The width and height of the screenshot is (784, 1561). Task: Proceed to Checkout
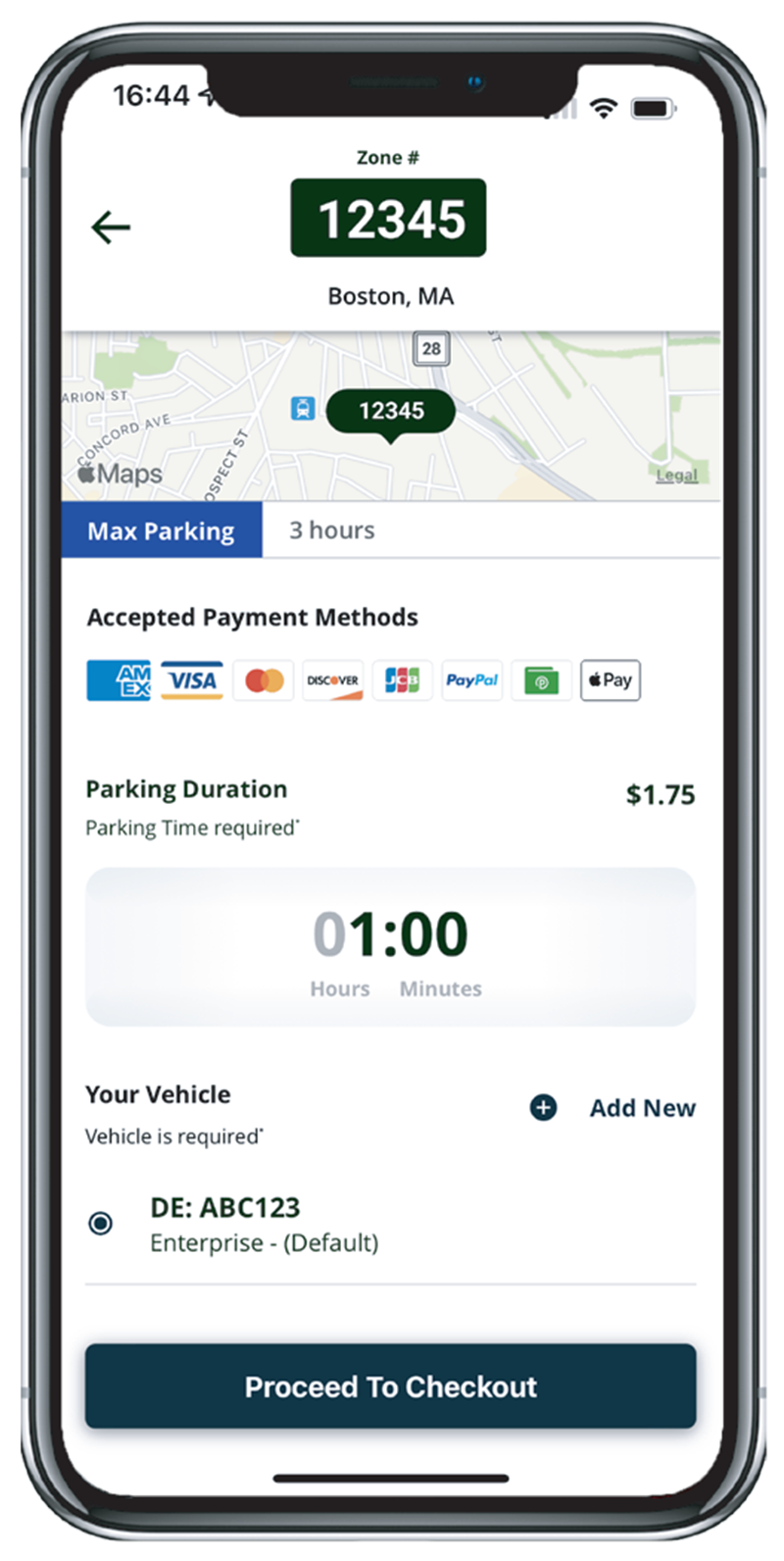click(x=390, y=1386)
